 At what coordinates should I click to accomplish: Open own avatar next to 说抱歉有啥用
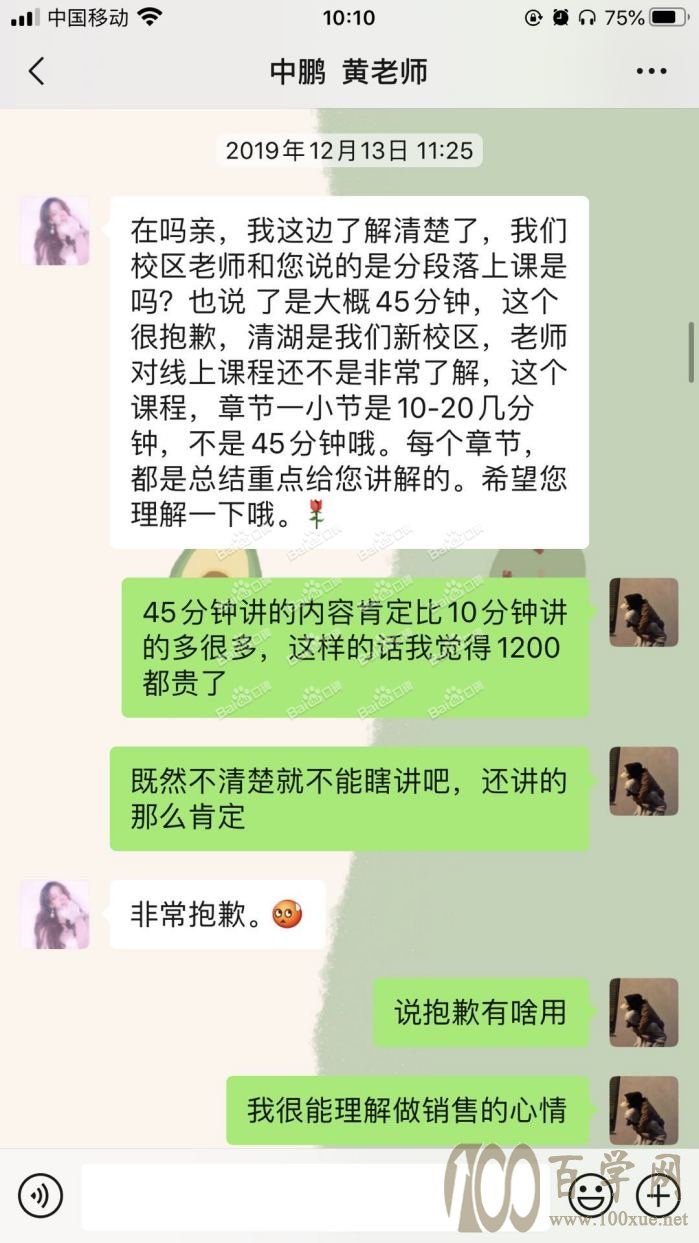point(643,1012)
